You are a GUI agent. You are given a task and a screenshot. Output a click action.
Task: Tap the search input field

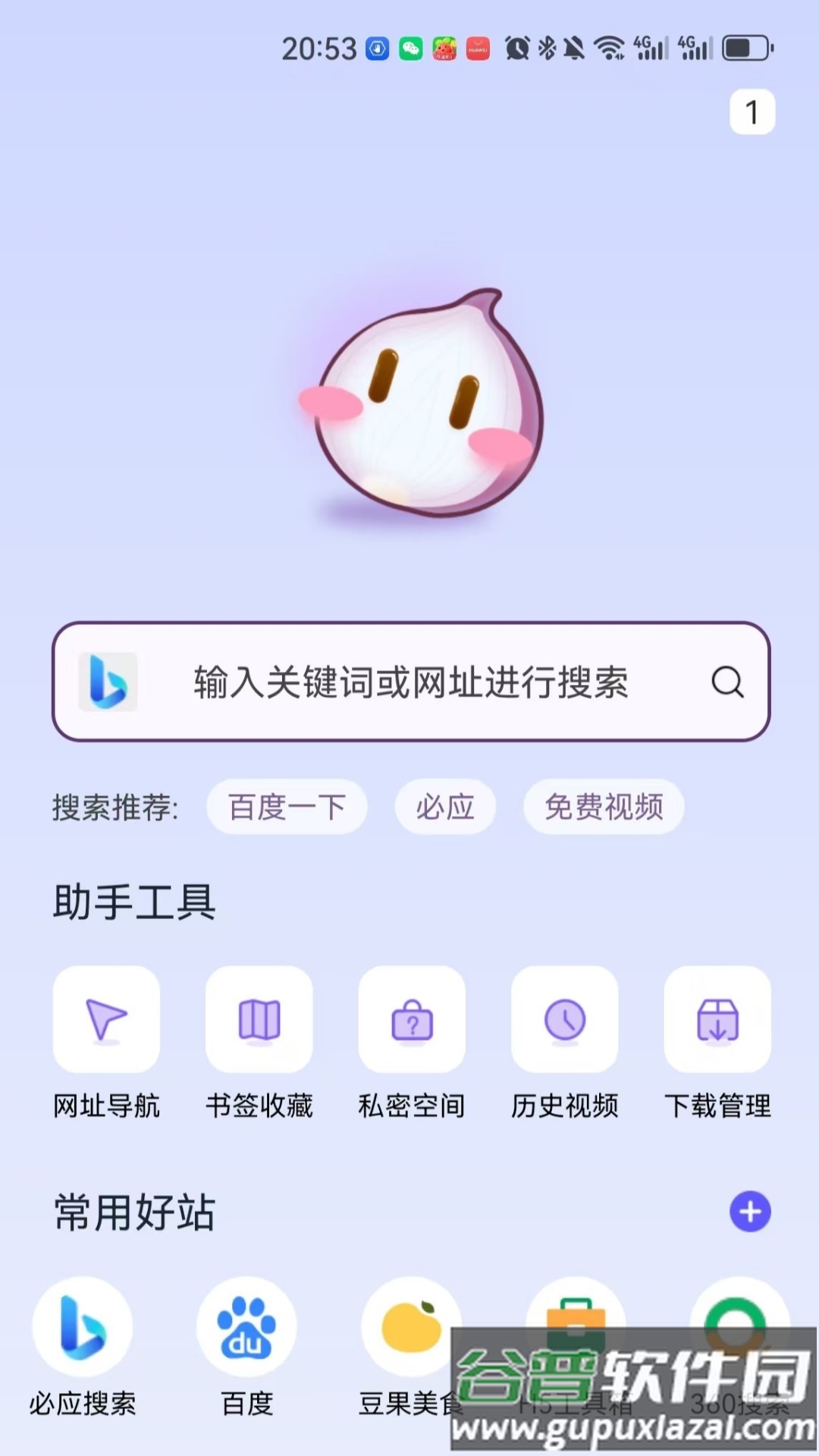[409, 681]
